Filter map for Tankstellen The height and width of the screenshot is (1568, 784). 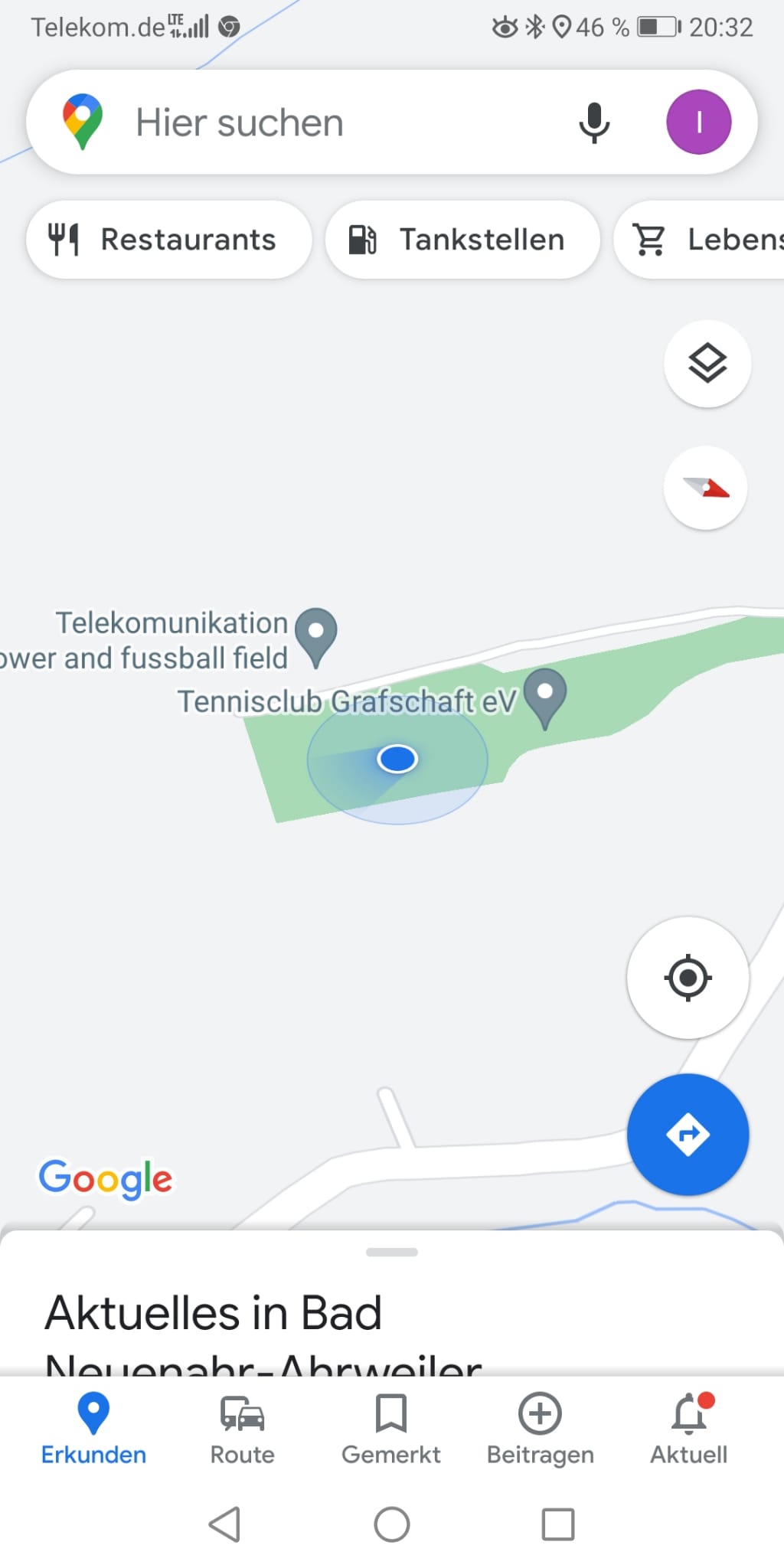462,239
